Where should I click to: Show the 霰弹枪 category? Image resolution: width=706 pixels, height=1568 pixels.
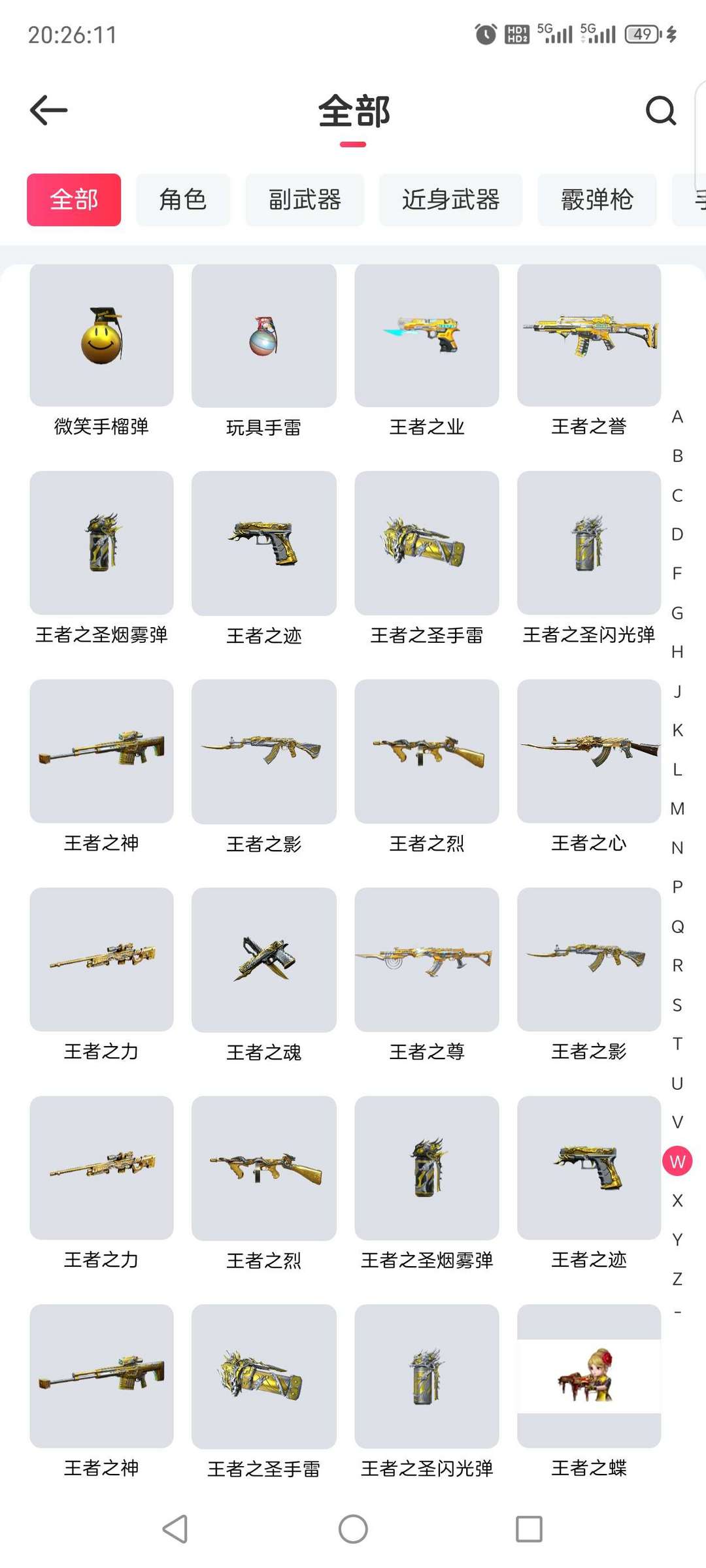pyautogui.click(x=597, y=200)
